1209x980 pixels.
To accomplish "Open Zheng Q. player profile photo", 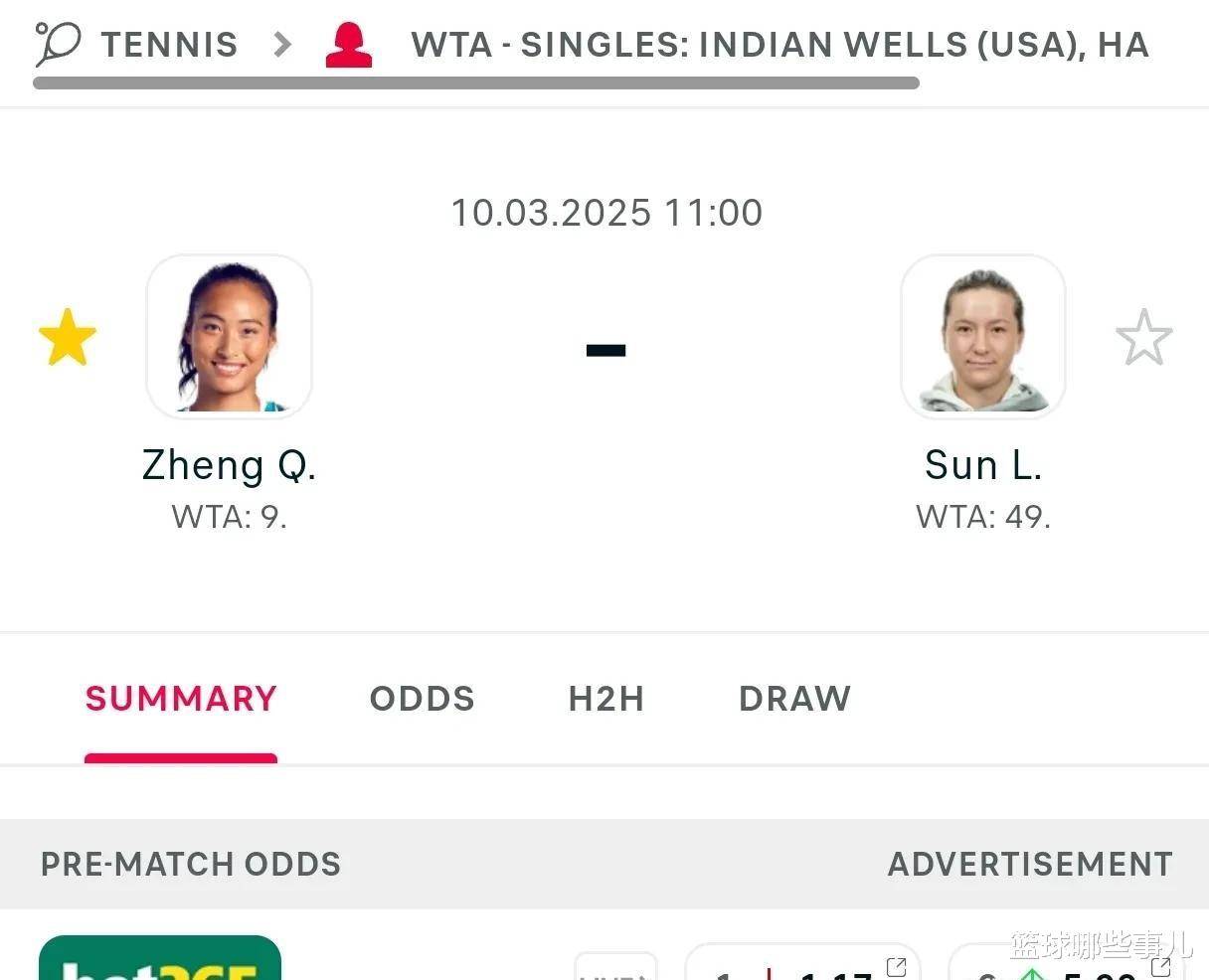I will (230, 336).
